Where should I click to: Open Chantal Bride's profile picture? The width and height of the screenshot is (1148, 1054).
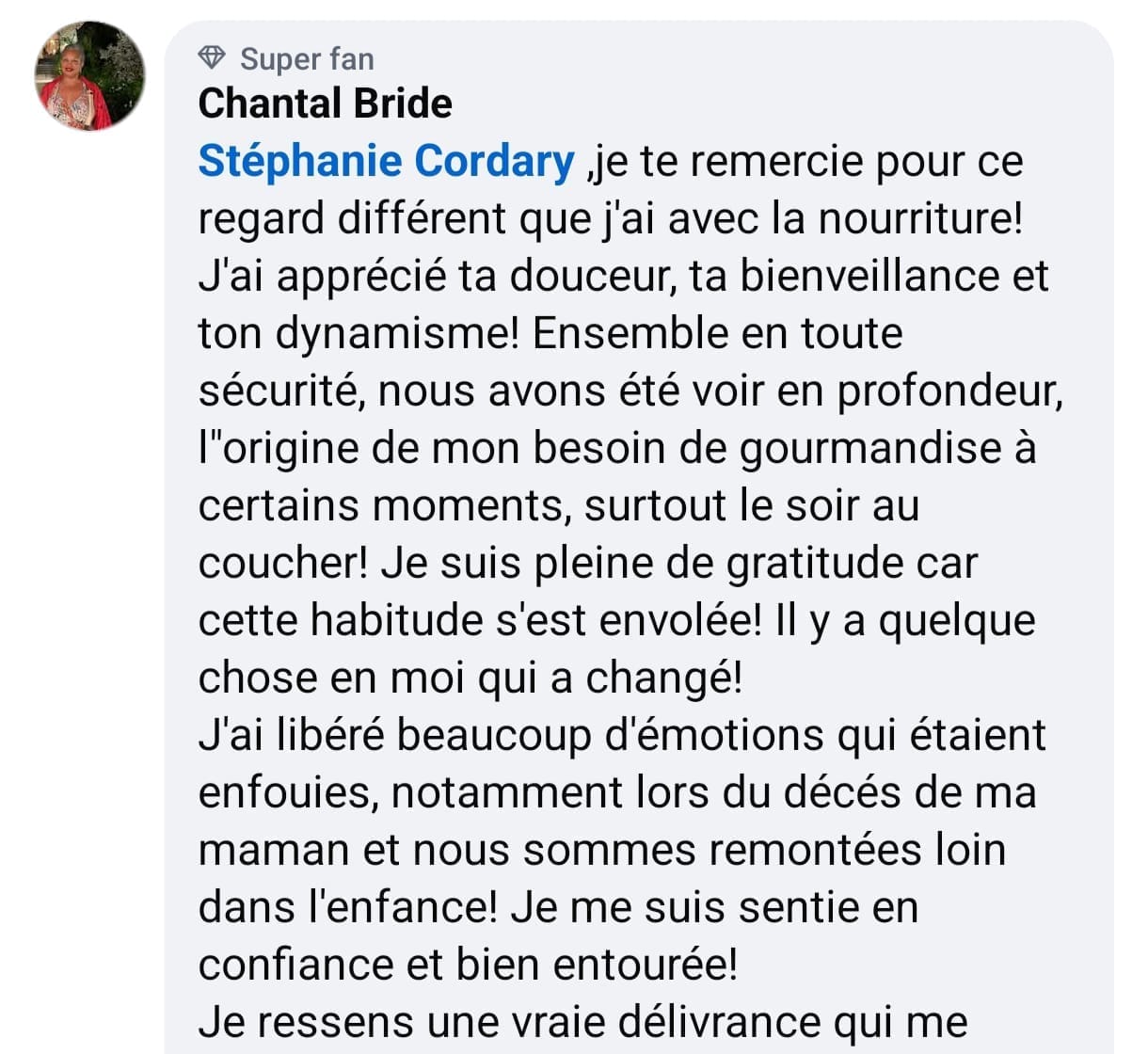click(x=90, y=75)
